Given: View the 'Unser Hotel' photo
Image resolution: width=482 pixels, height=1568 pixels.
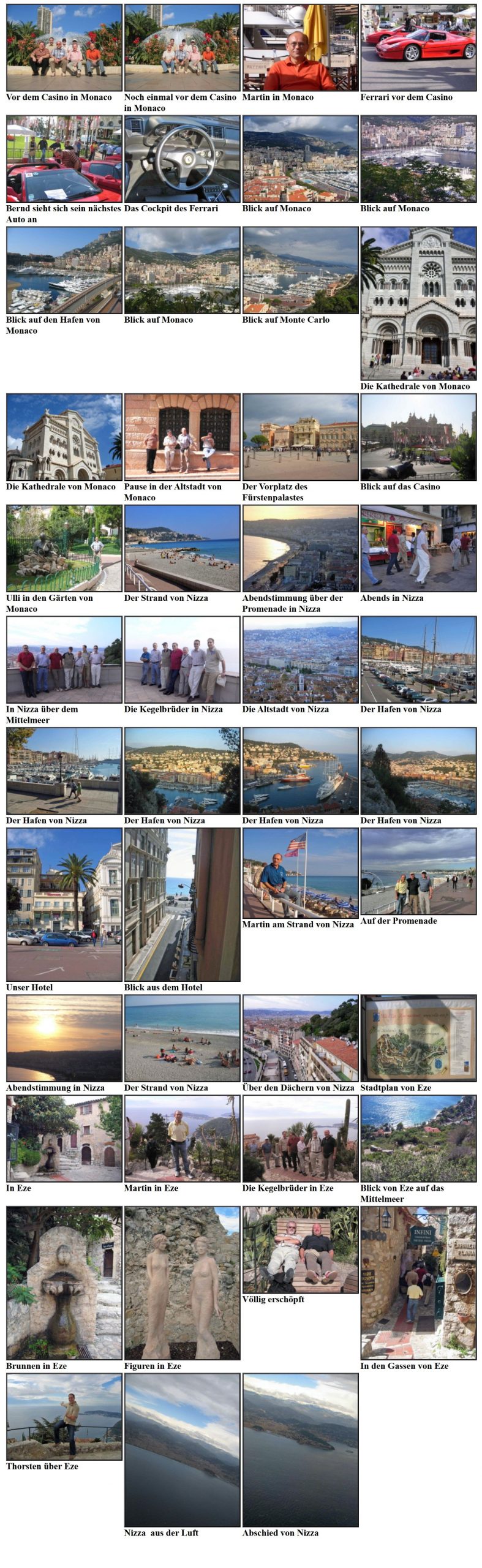Looking at the screenshot, I should tap(64, 904).
